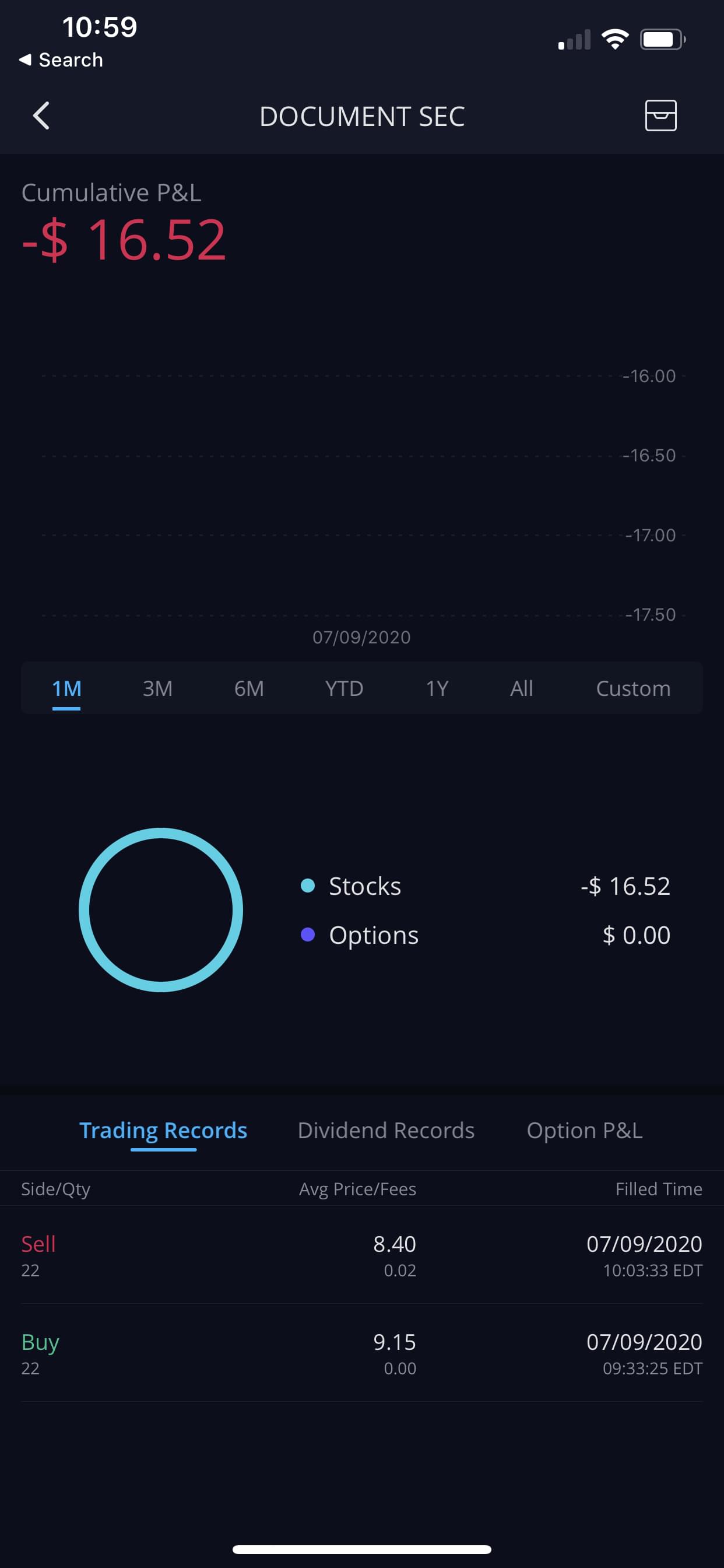The width and height of the screenshot is (724, 1568).
Task: Open the Option P&L tab
Action: click(584, 1130)
